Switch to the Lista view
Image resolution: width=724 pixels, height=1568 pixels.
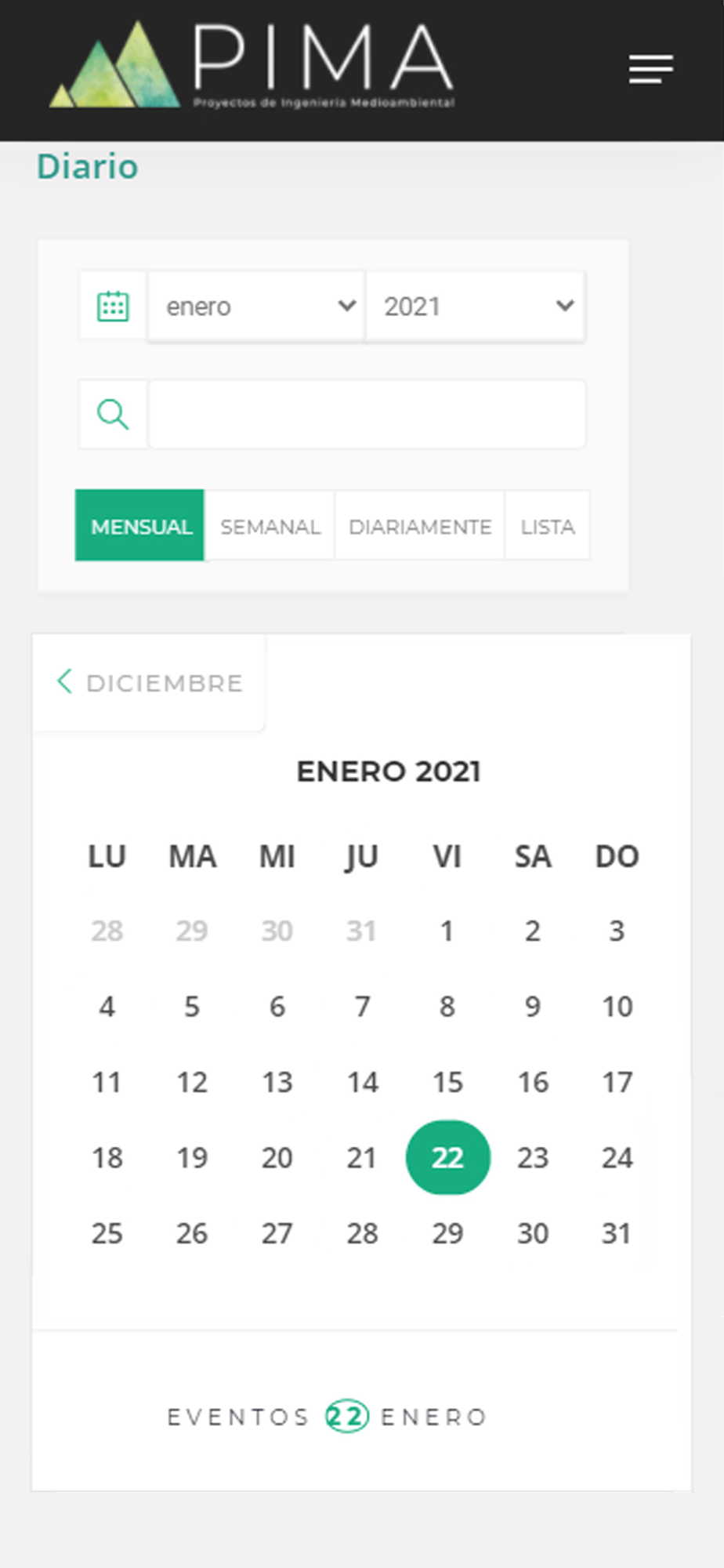(x=548, y=526)
